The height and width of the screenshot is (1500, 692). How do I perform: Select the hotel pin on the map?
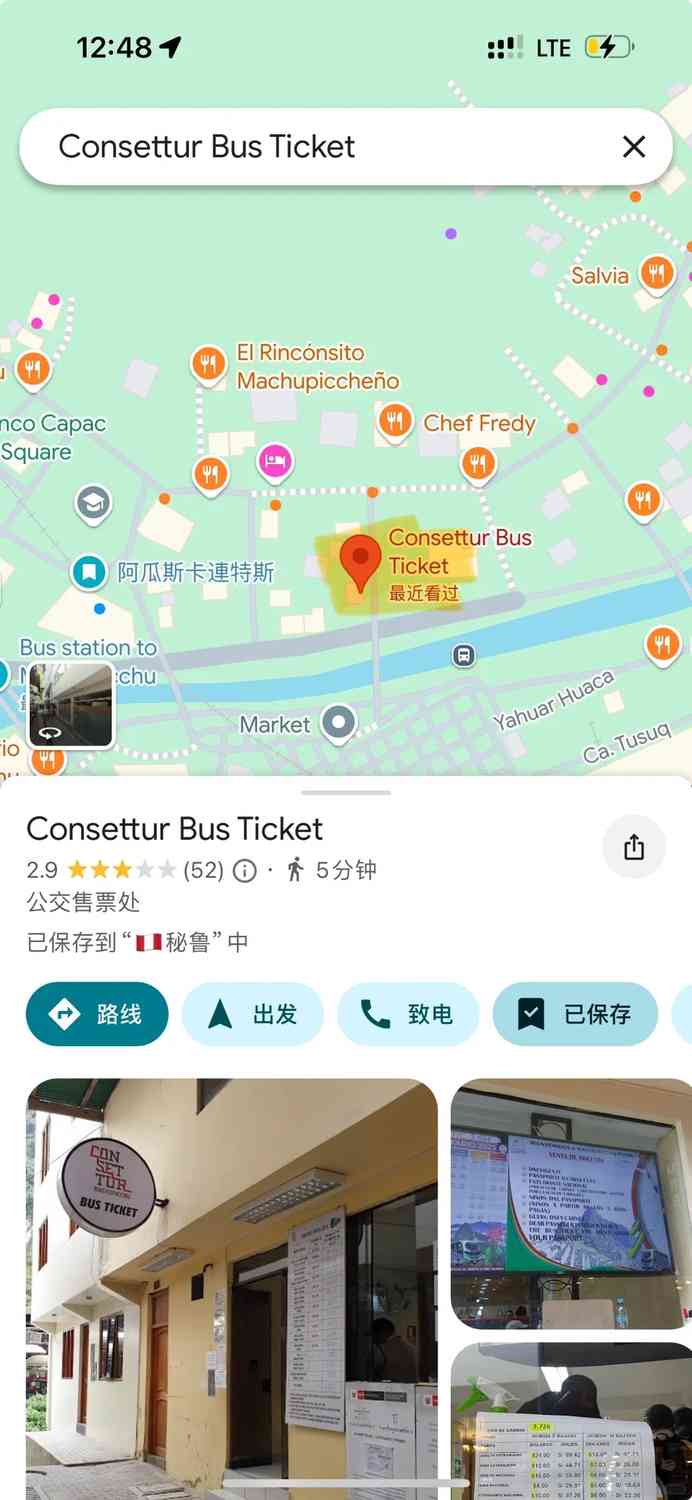click(x=275, y=461)
